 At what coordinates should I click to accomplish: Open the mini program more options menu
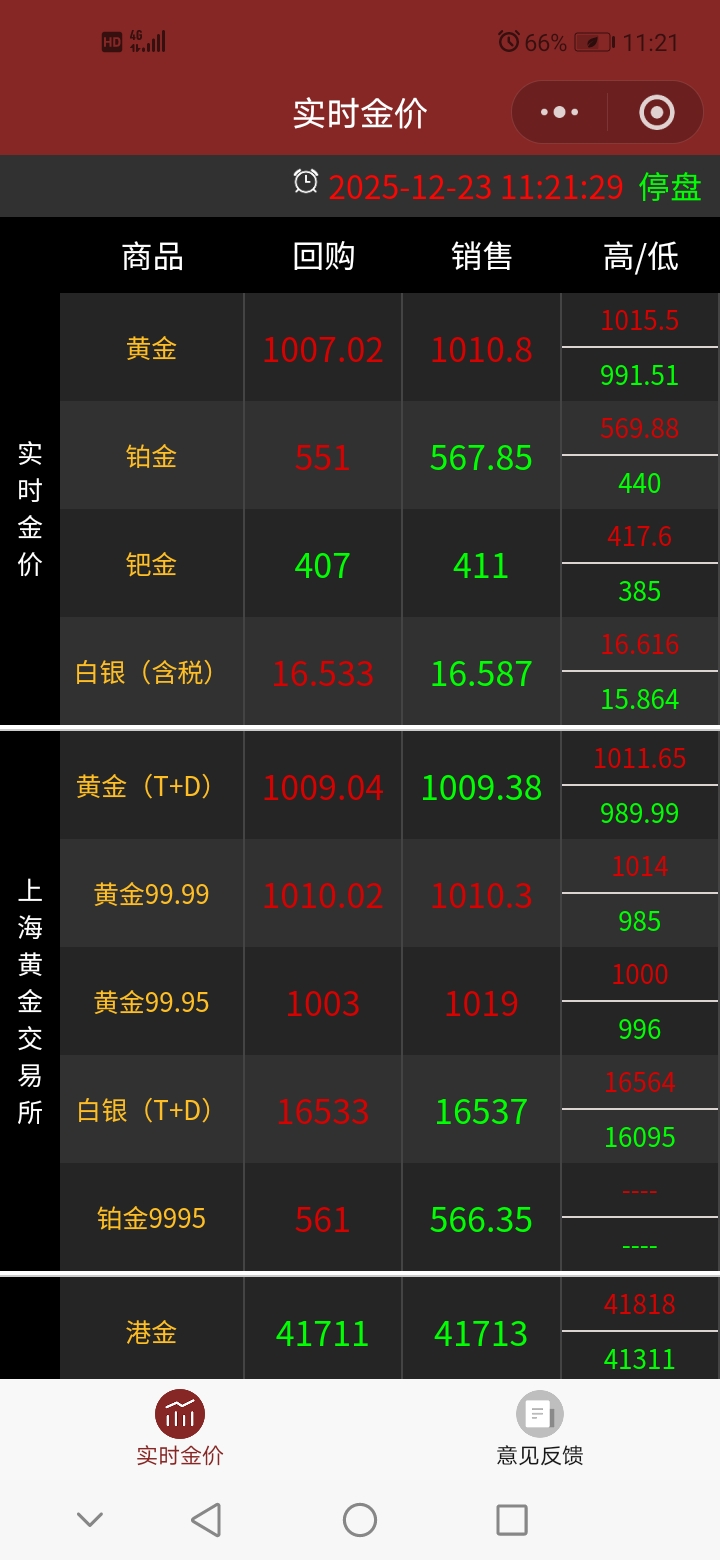(560, 112)
